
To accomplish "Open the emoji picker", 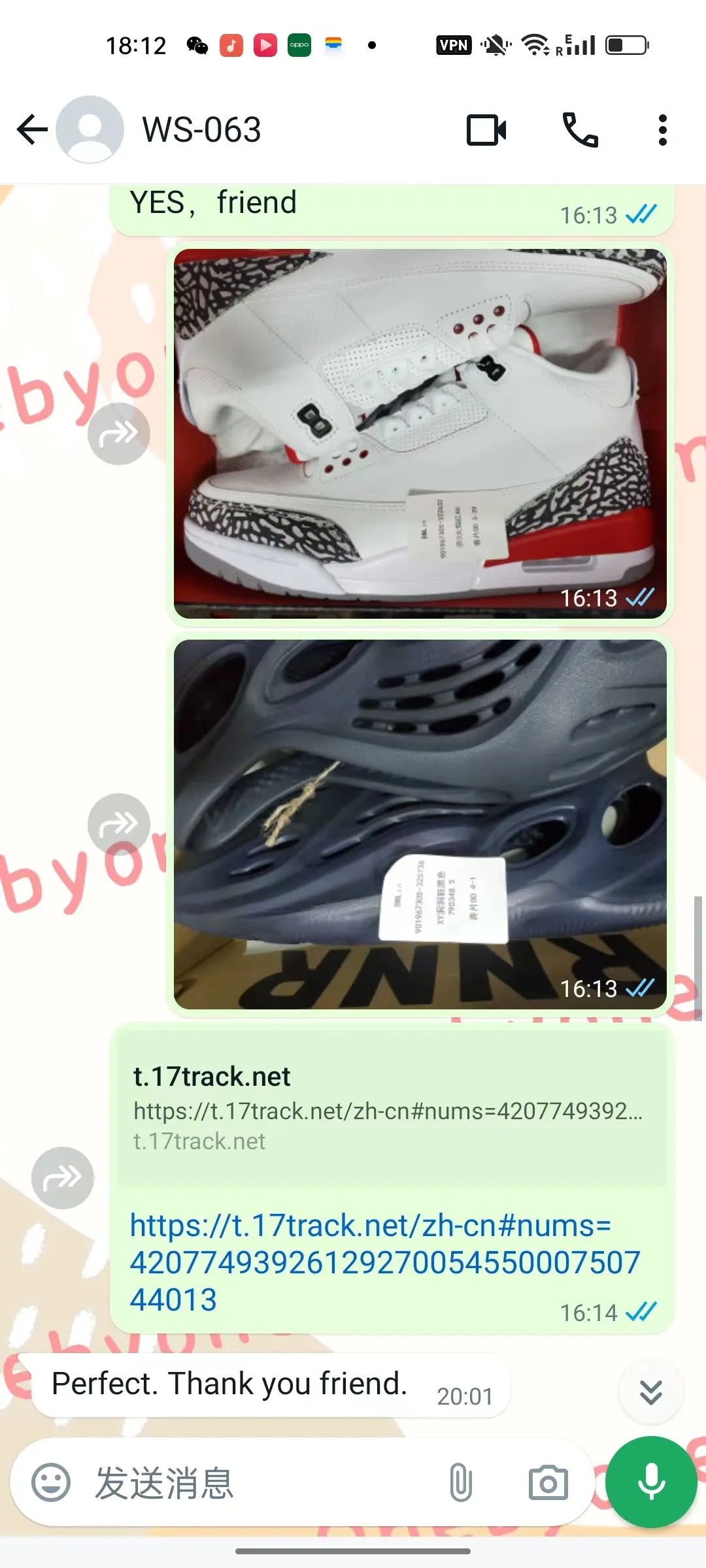I will point(51,1482).
